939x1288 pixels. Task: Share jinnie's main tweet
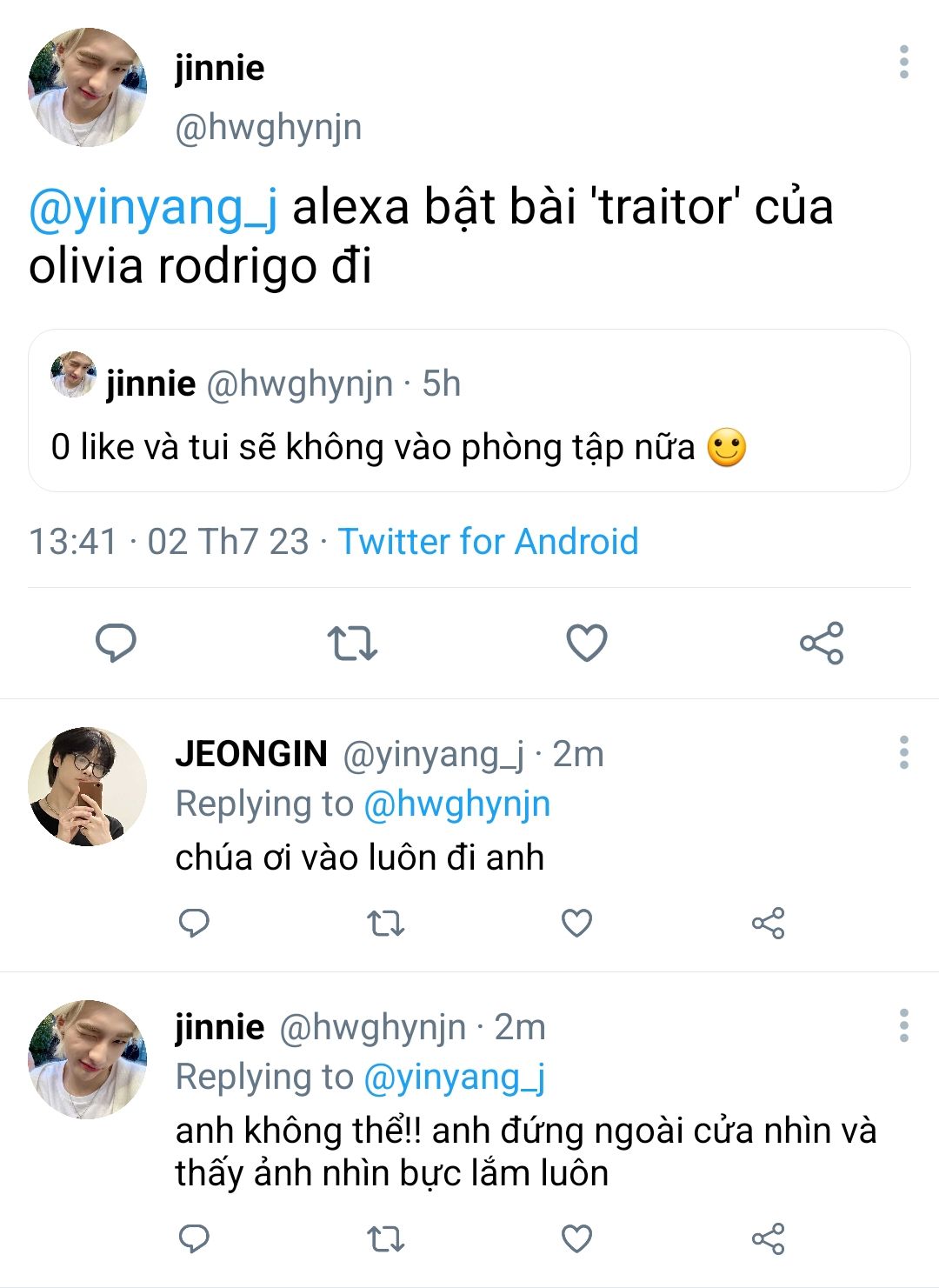[822, 644]
